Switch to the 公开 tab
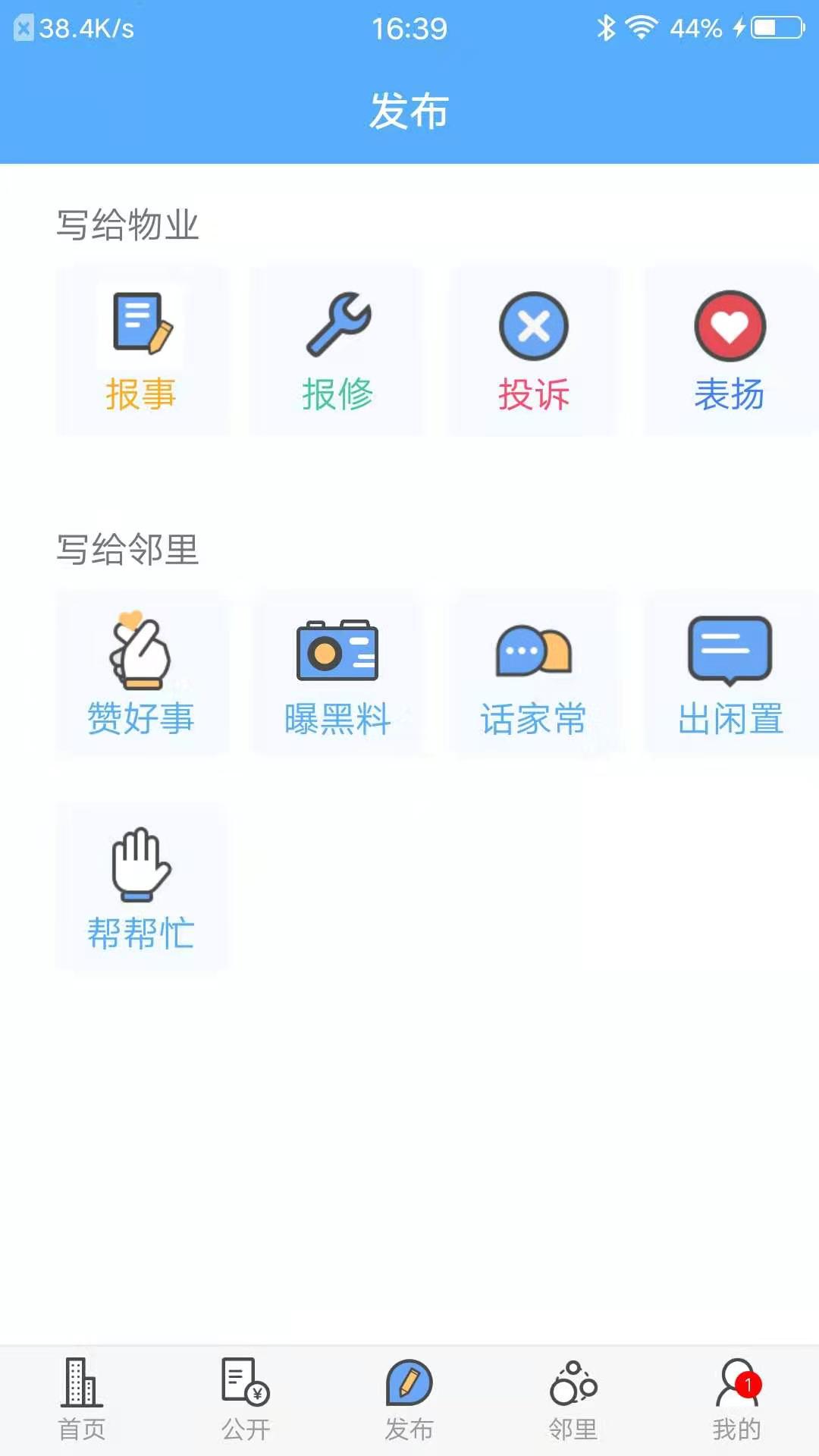The width and height of the screenshot is (819, 1456). [246, 1400]
